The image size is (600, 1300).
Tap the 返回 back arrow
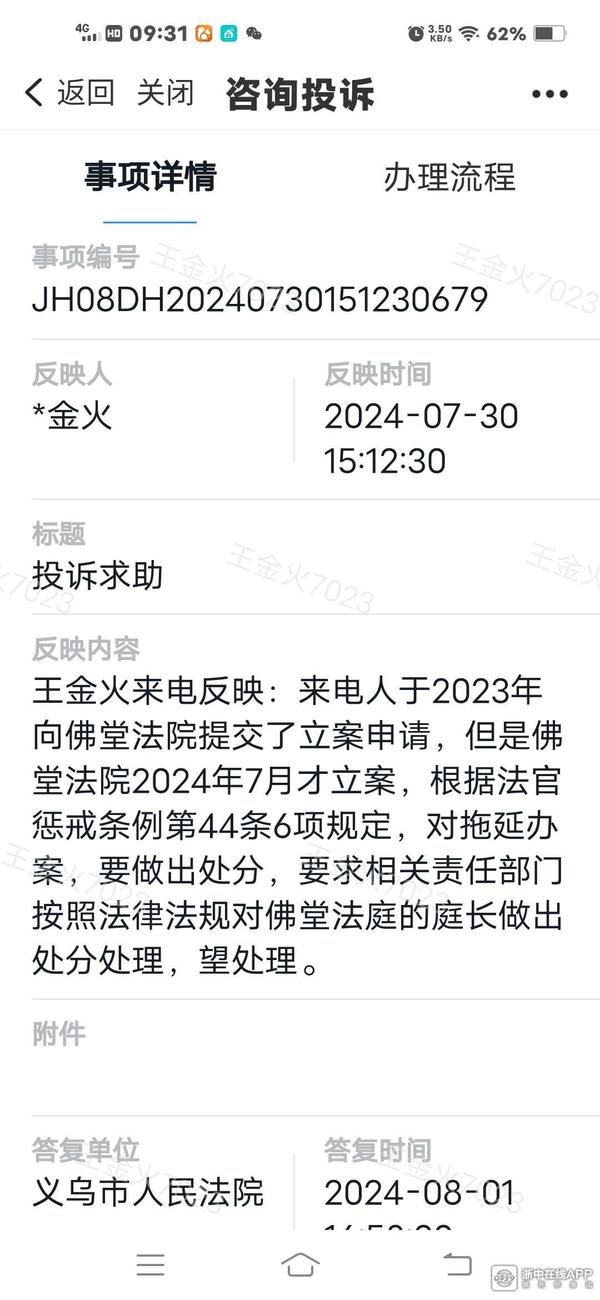point(36,93)
